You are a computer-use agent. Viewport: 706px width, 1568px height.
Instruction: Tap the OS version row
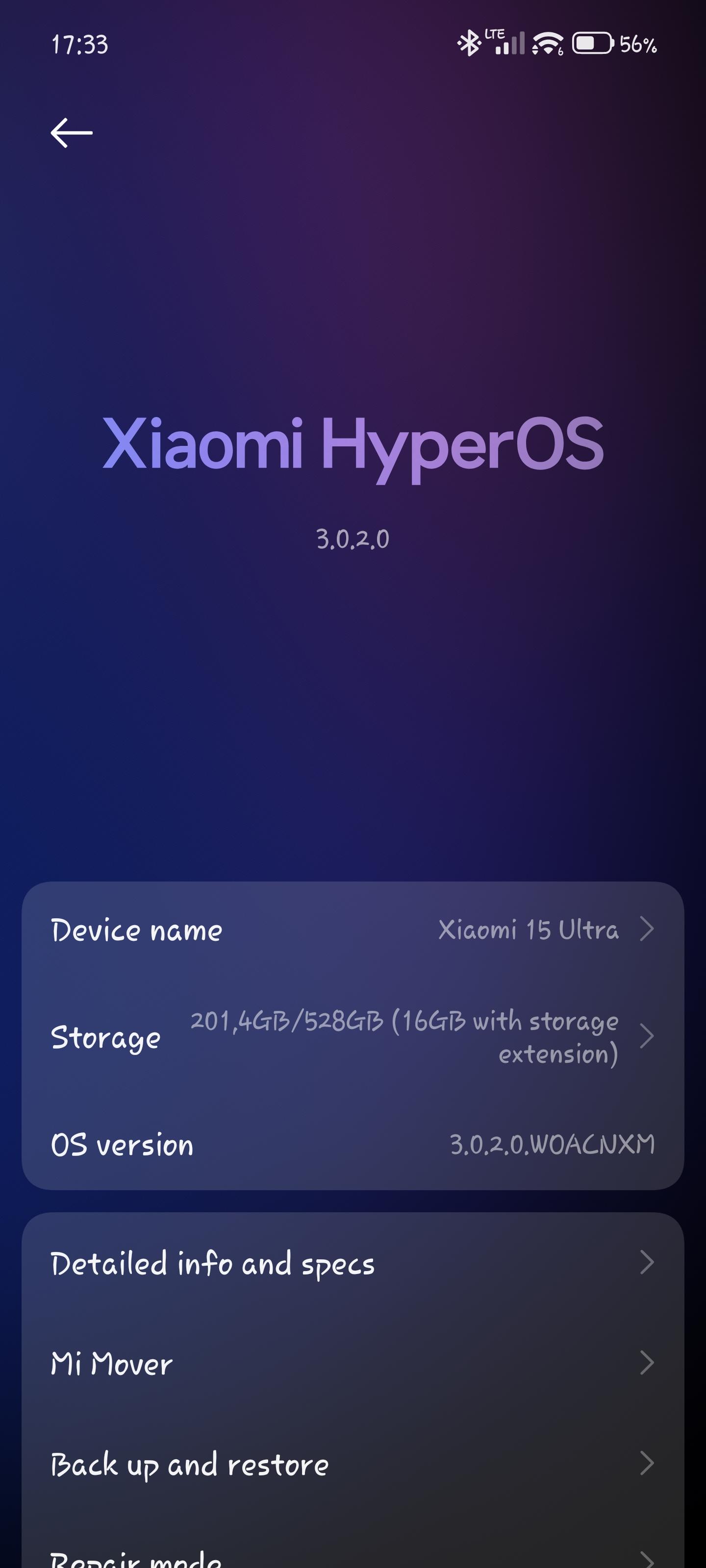352,1144
